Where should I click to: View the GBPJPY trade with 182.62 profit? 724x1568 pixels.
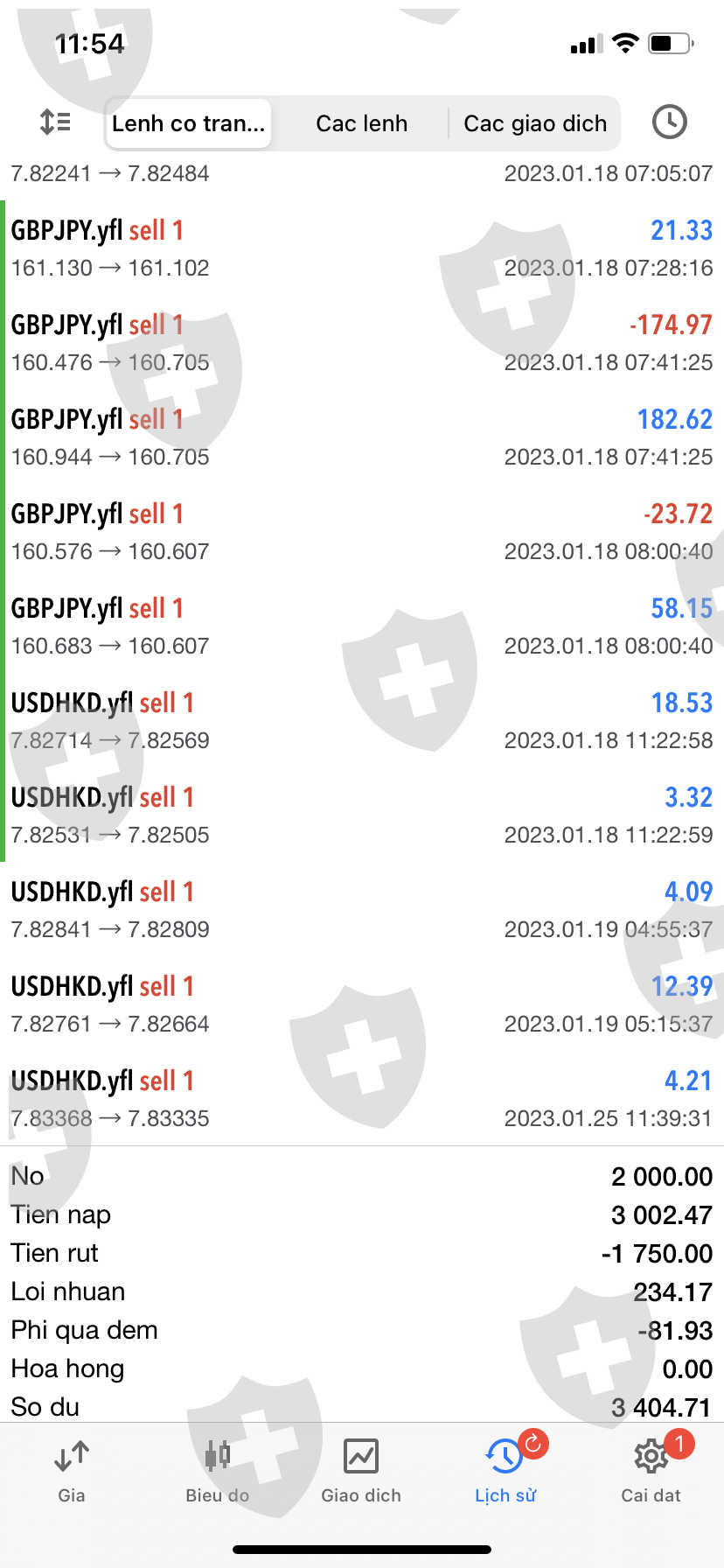(x=362, y=437)
